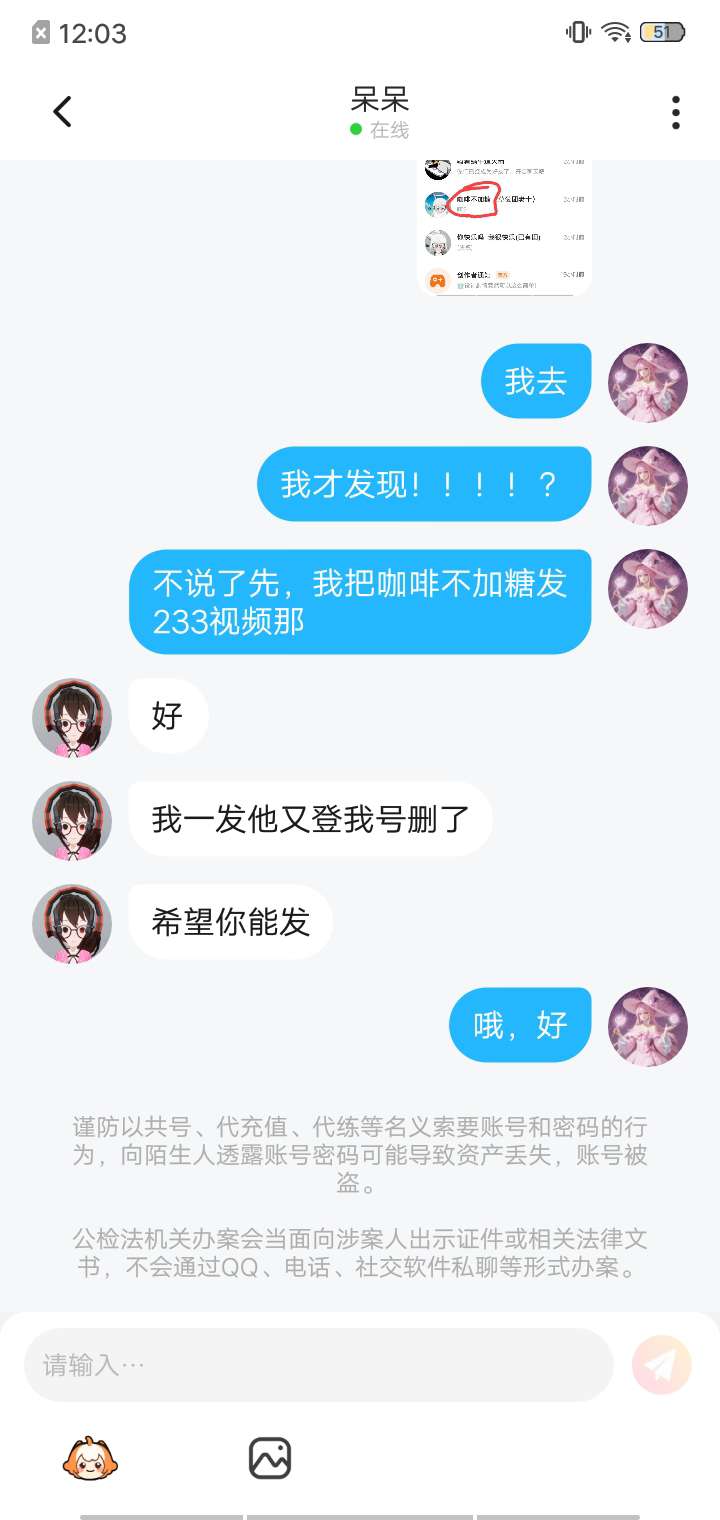Screen dimensions: 720x1520
Task: Attach a picture from the gallery
Action: tap(270, 1459)
